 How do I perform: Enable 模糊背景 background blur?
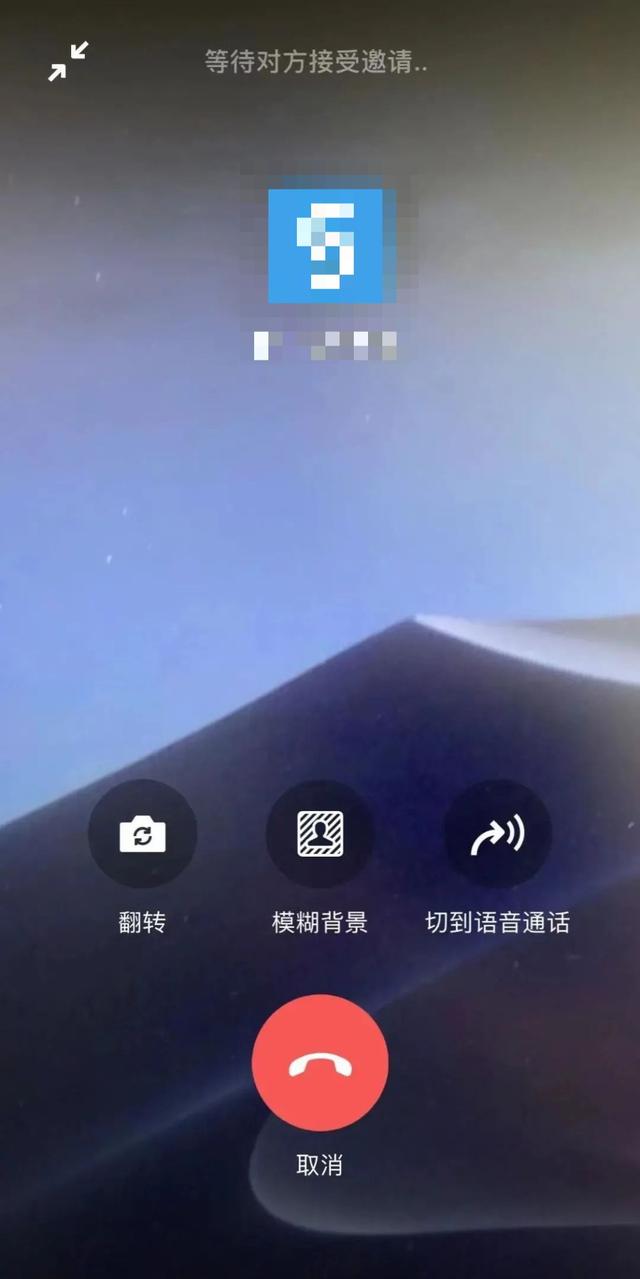(320, 834)
